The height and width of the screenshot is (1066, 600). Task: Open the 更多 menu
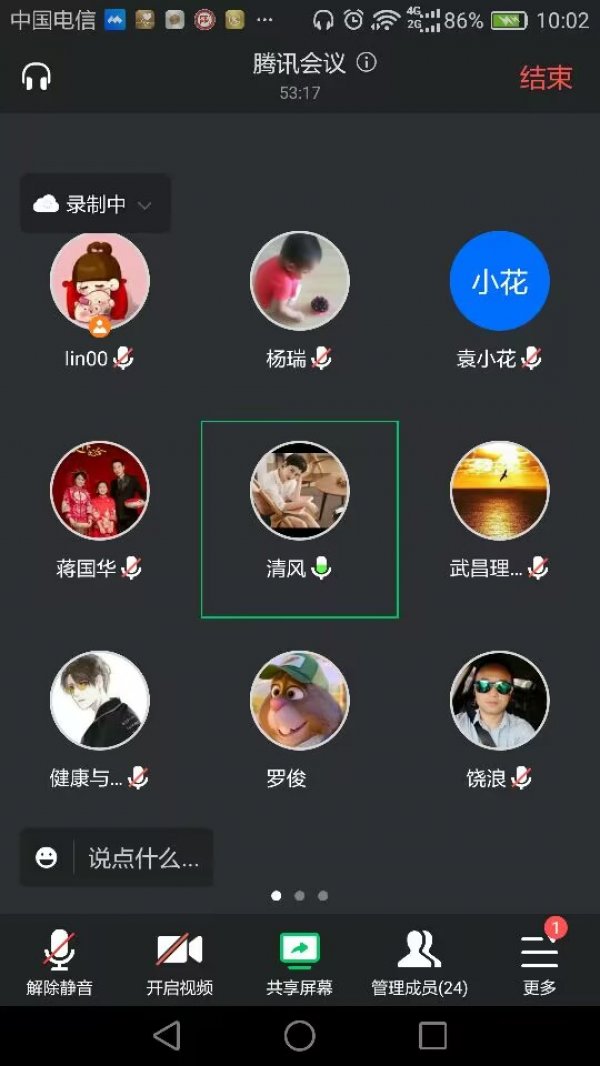click(540, 962)
